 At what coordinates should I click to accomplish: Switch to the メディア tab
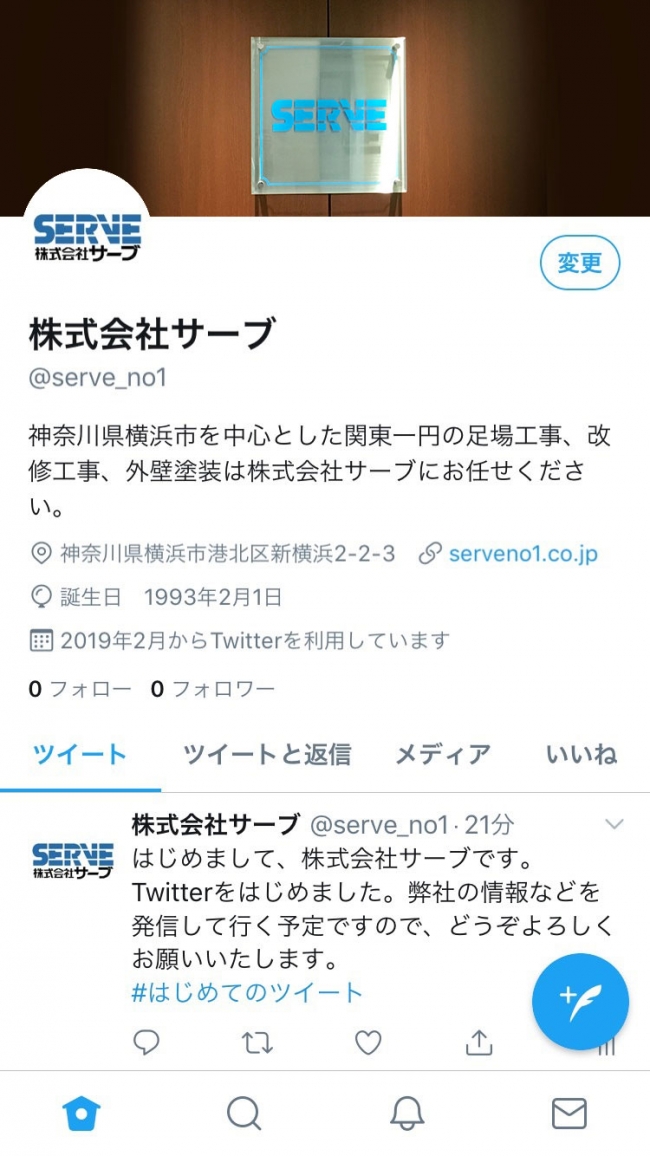pos(442,755)
